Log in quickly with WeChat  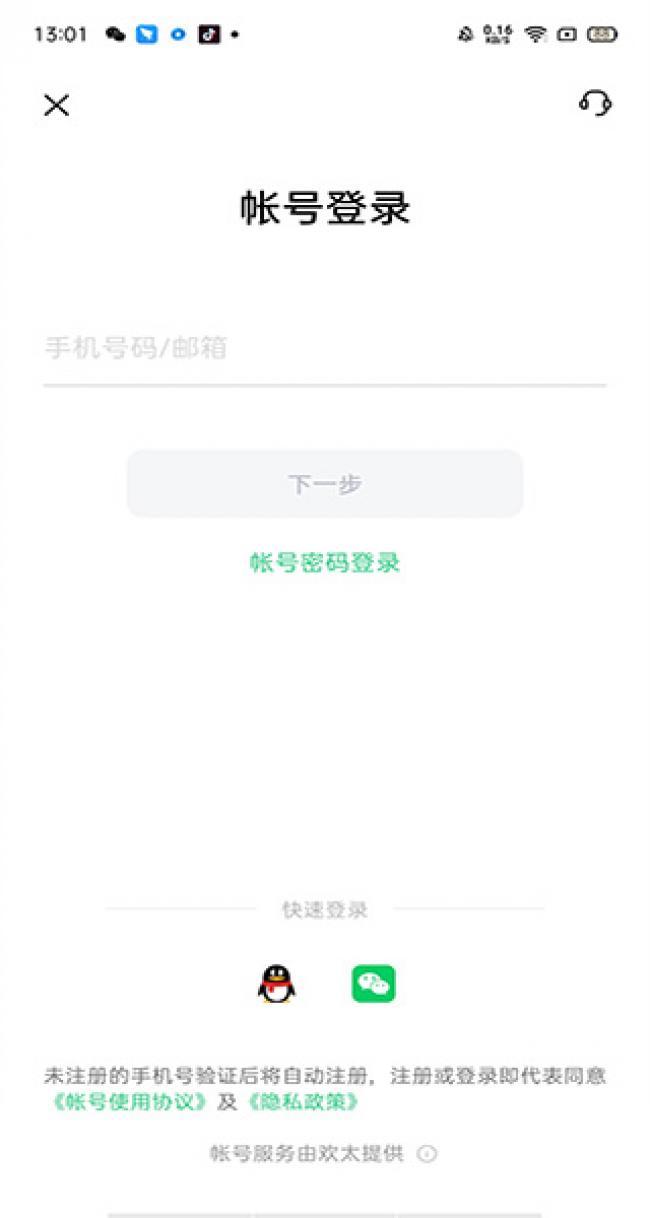(373, 984)
